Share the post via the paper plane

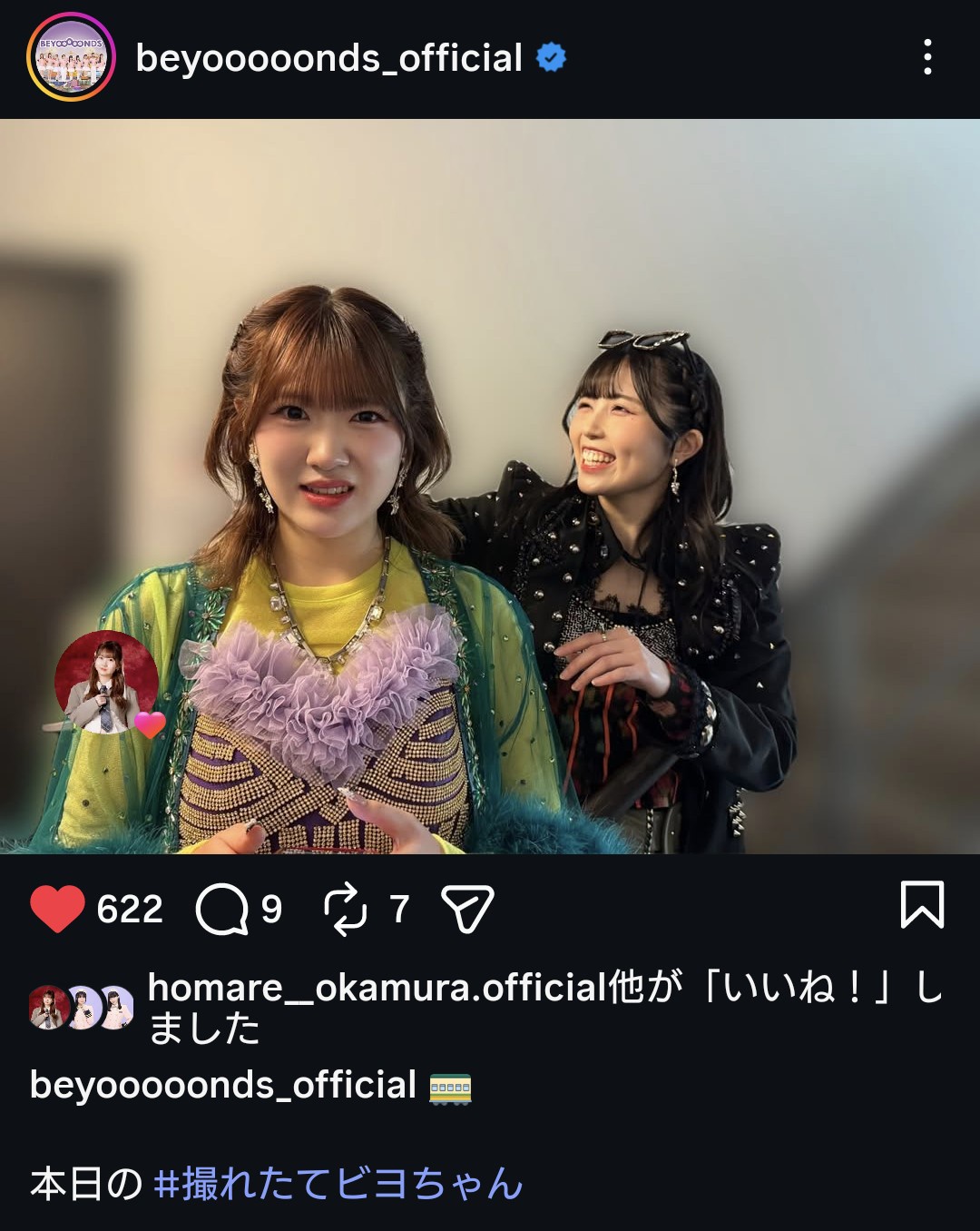(x=467, y=908)
